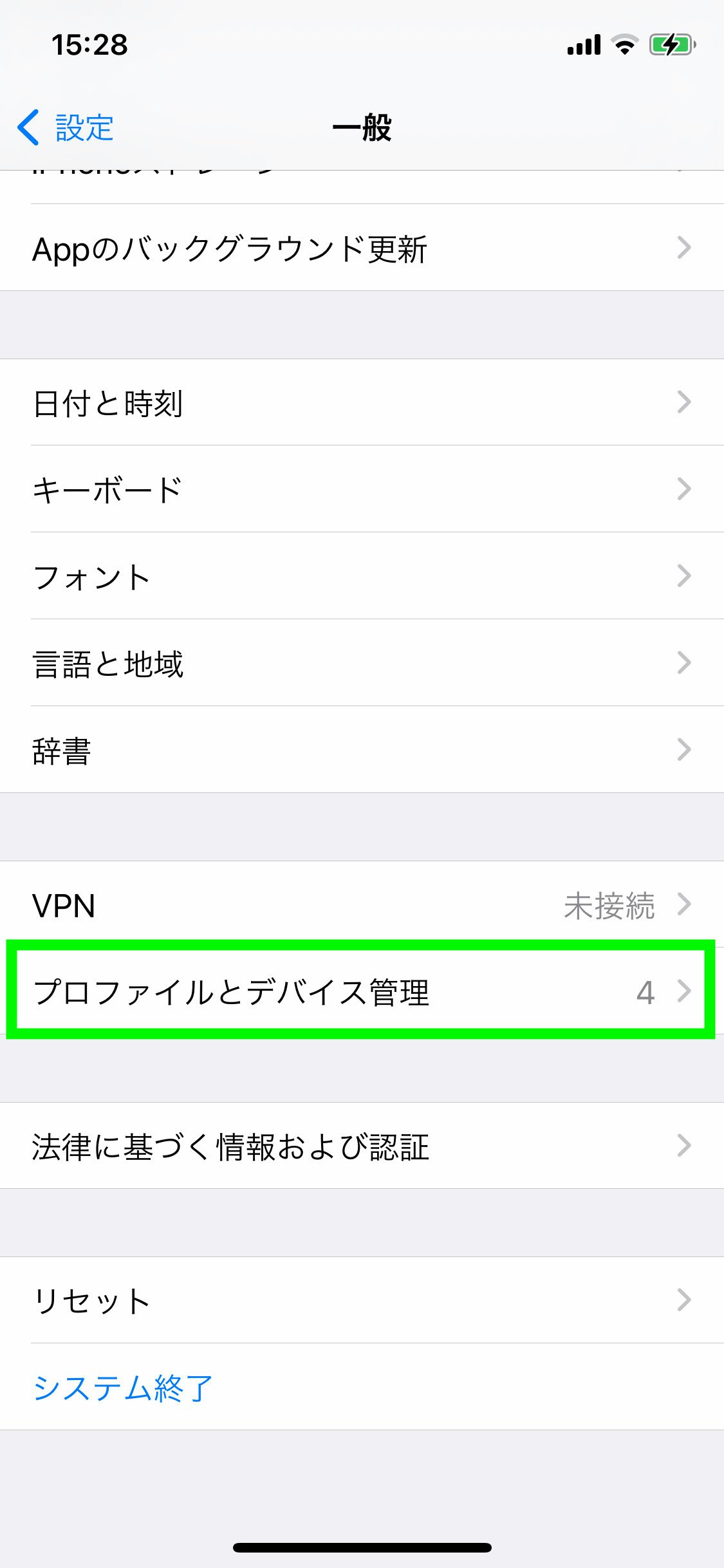724x1568 pixels.
Task: Open 法律に基づく情報および認証
Action: point(360,1146)
